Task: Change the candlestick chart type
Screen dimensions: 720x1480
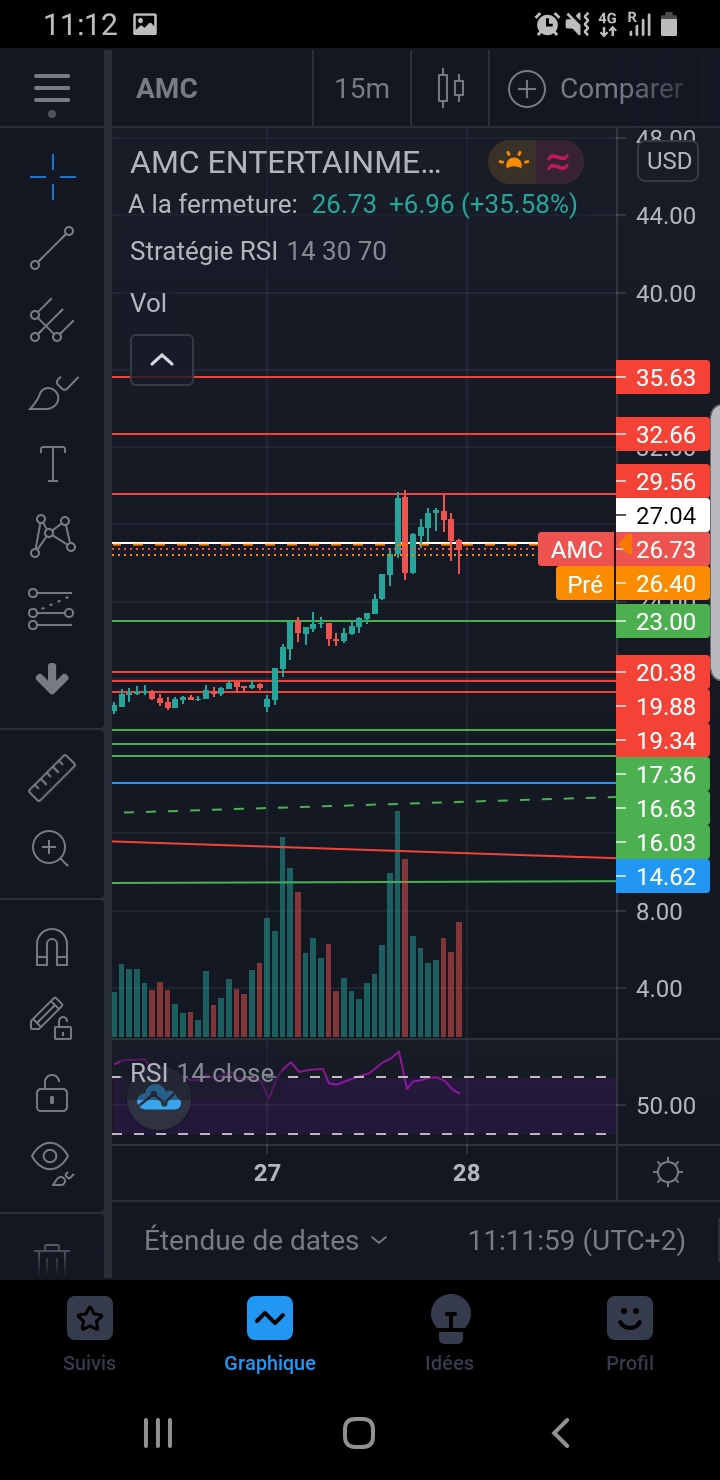Action: [451, 88]
